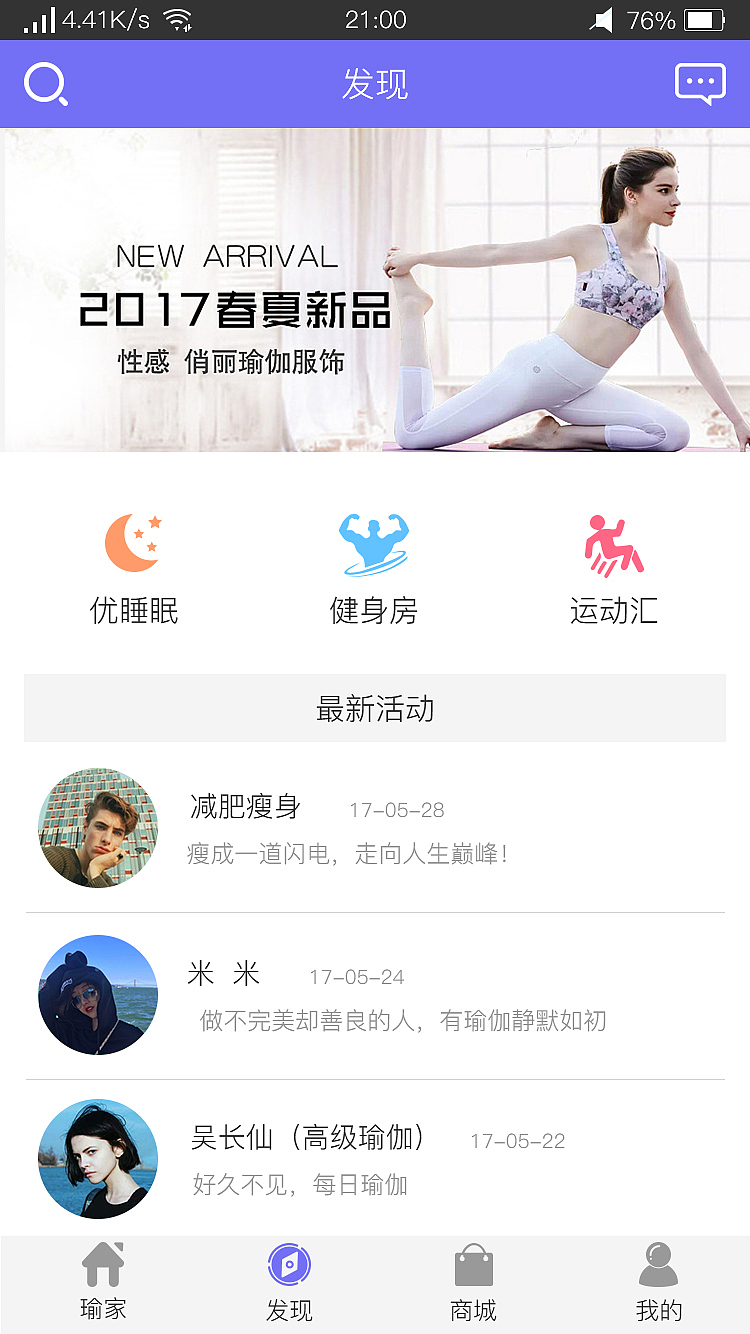
Task: Tap the 我的 profile person icon
Action: [x=657, y=1264]
